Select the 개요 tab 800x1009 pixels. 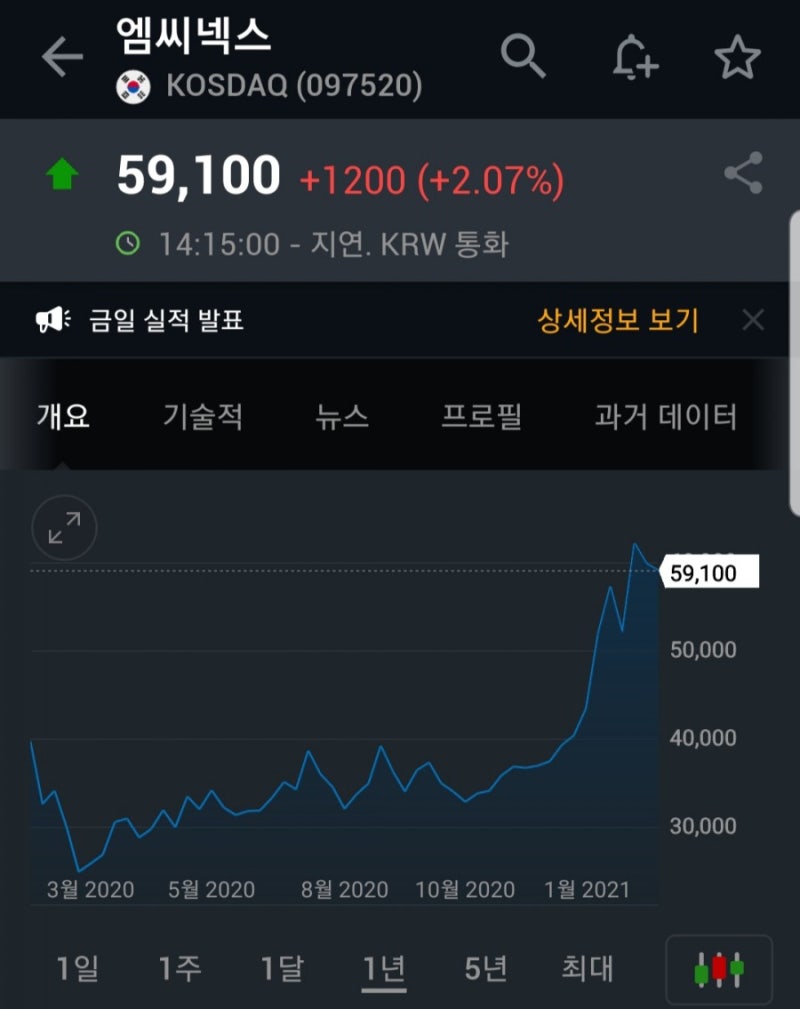click(x=63, y=416)
